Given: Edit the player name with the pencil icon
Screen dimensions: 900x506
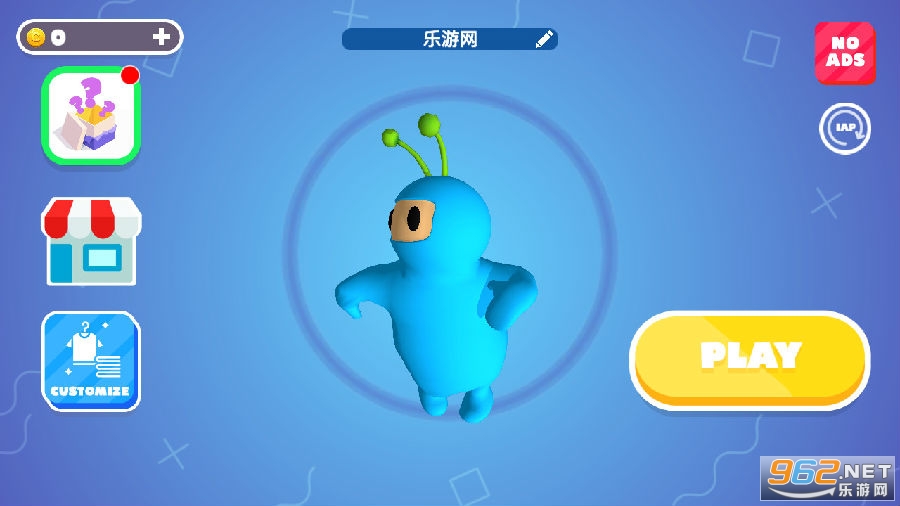Looking at the screenshot, I should tap(543, 39).
